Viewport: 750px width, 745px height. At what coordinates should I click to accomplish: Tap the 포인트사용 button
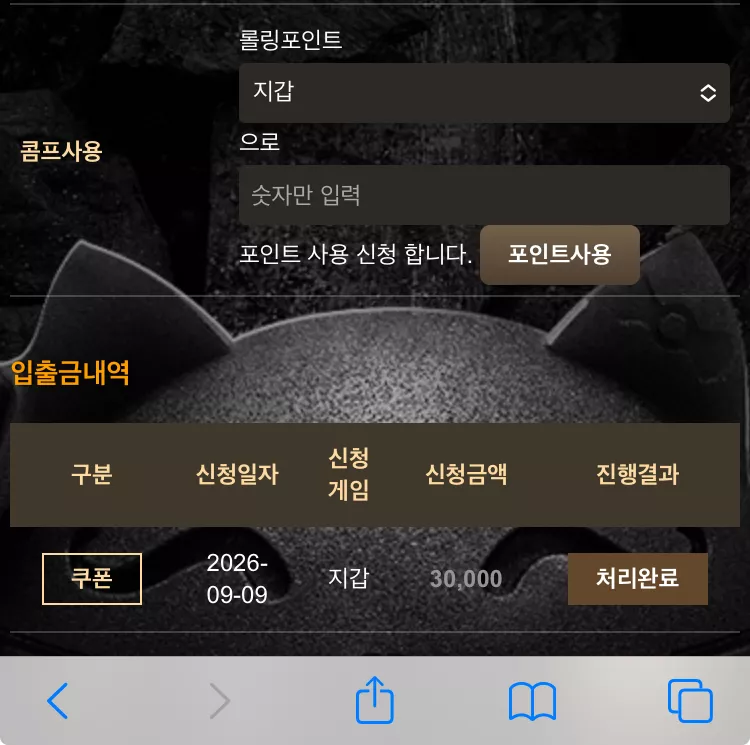tap(560, 255)
